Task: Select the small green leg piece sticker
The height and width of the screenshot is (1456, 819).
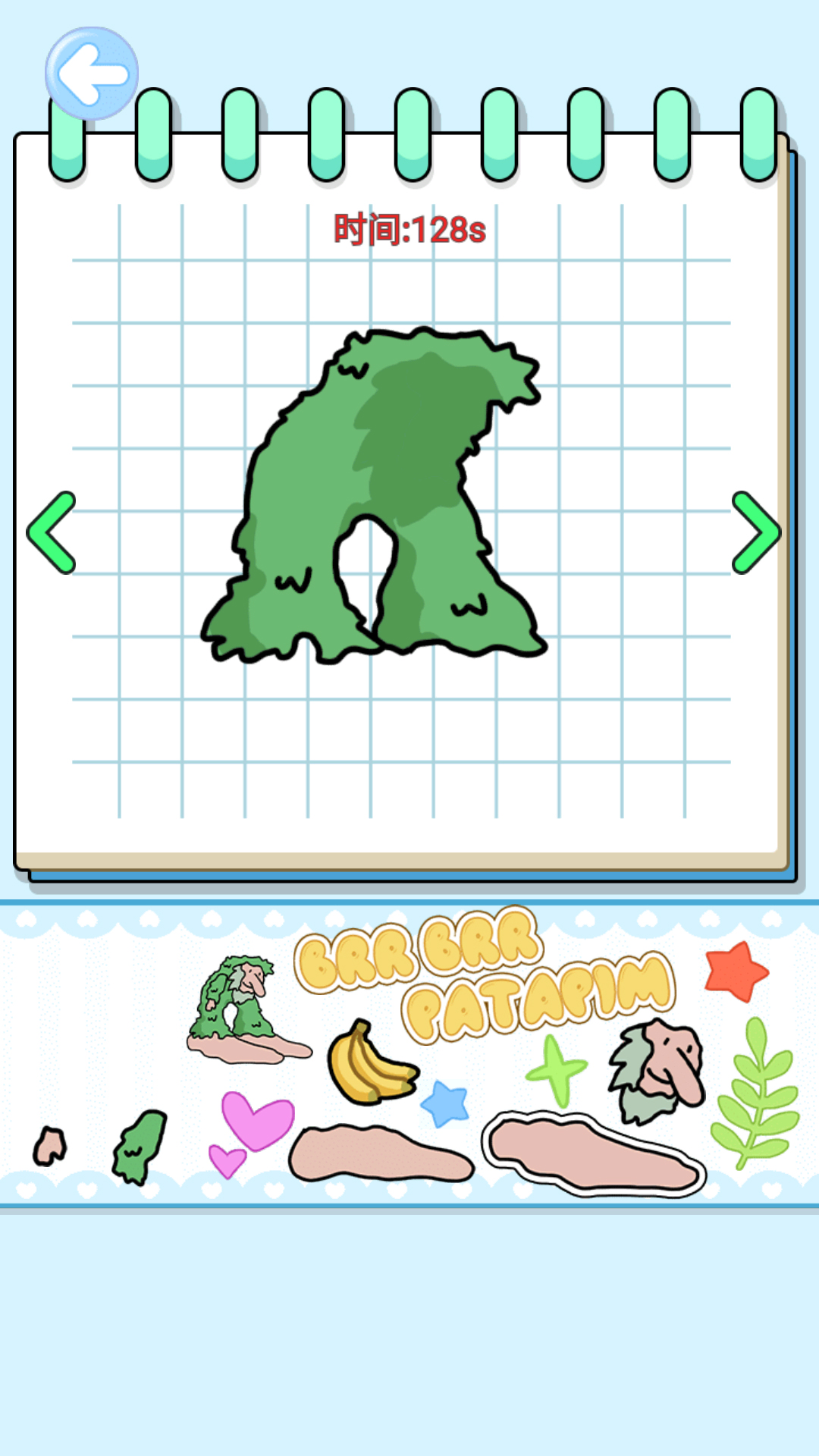Action: (140, 1147)
